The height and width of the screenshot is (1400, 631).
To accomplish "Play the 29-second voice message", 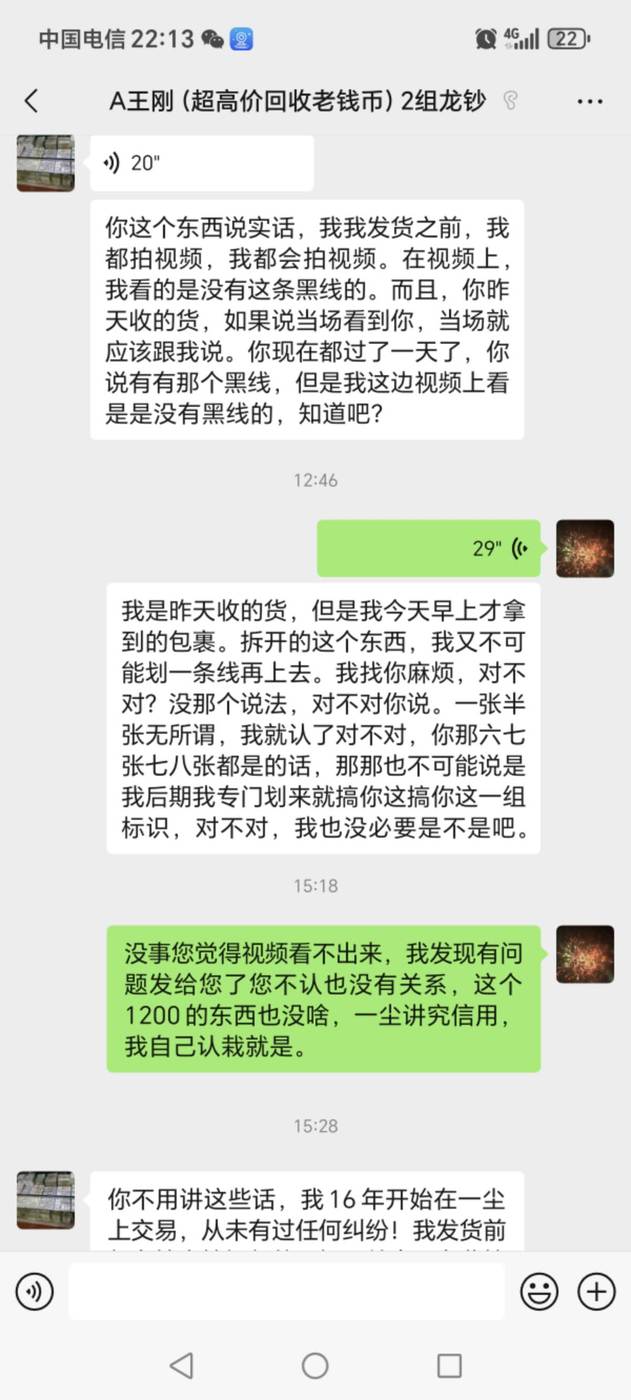I will tap(428, 548).
